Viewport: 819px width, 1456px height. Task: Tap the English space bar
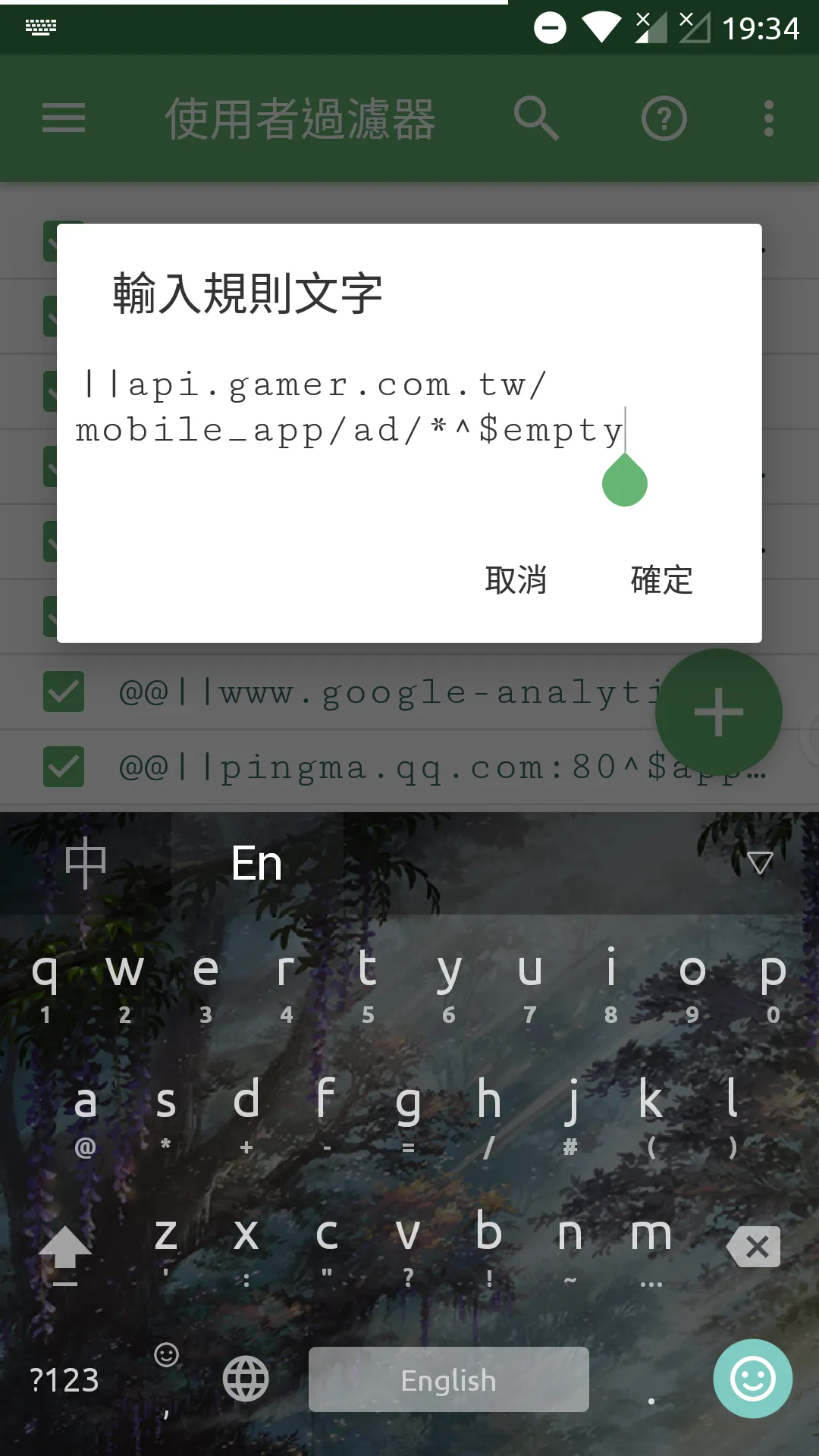[x=448, y=1379]
